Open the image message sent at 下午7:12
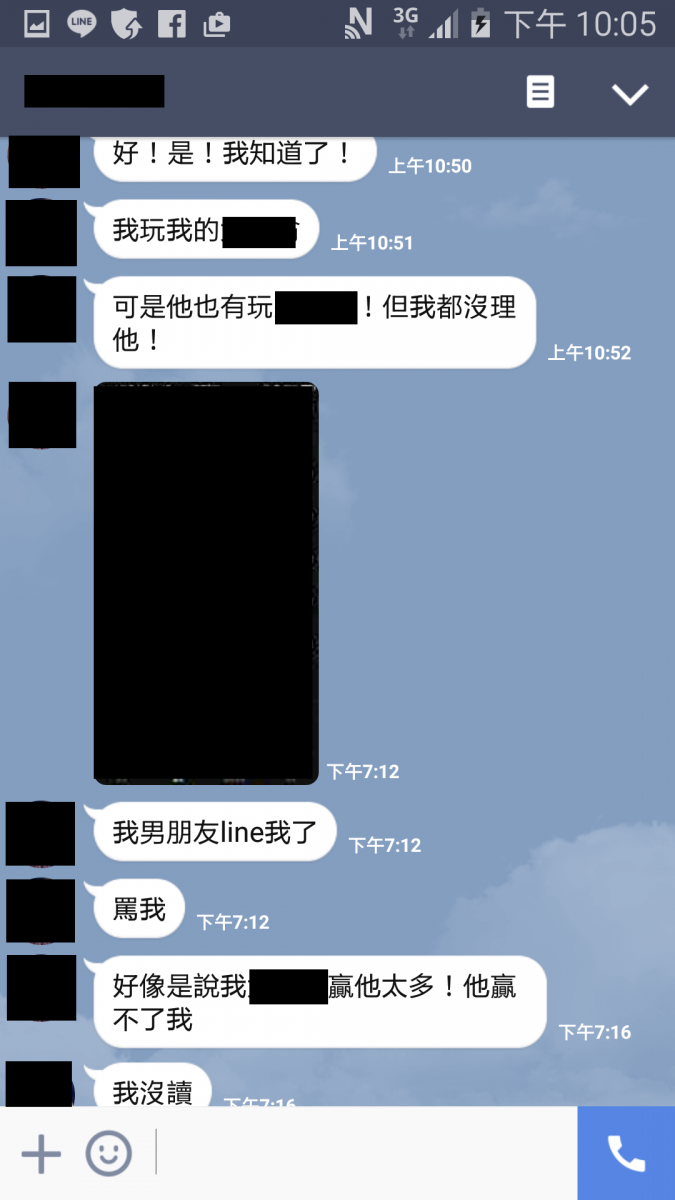Image resolution: width=675 pixels, height=1200 pixels. (206, 582)
